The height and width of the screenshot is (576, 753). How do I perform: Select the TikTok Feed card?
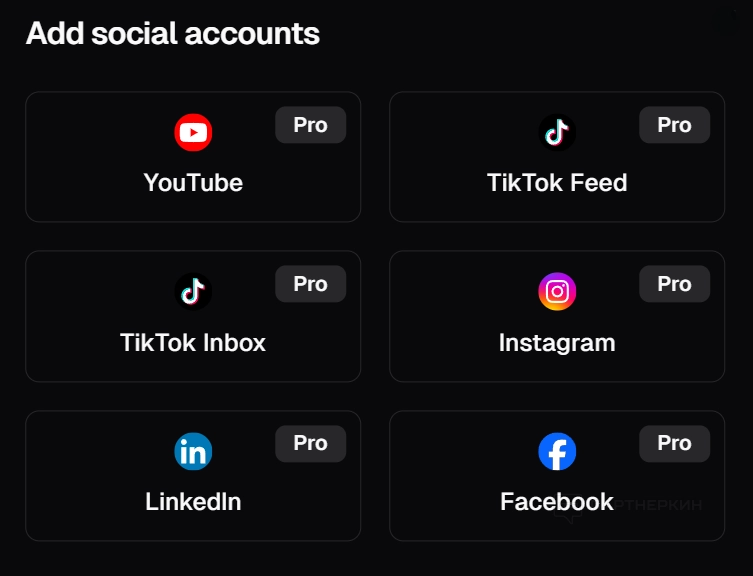(x=557, y=157)
